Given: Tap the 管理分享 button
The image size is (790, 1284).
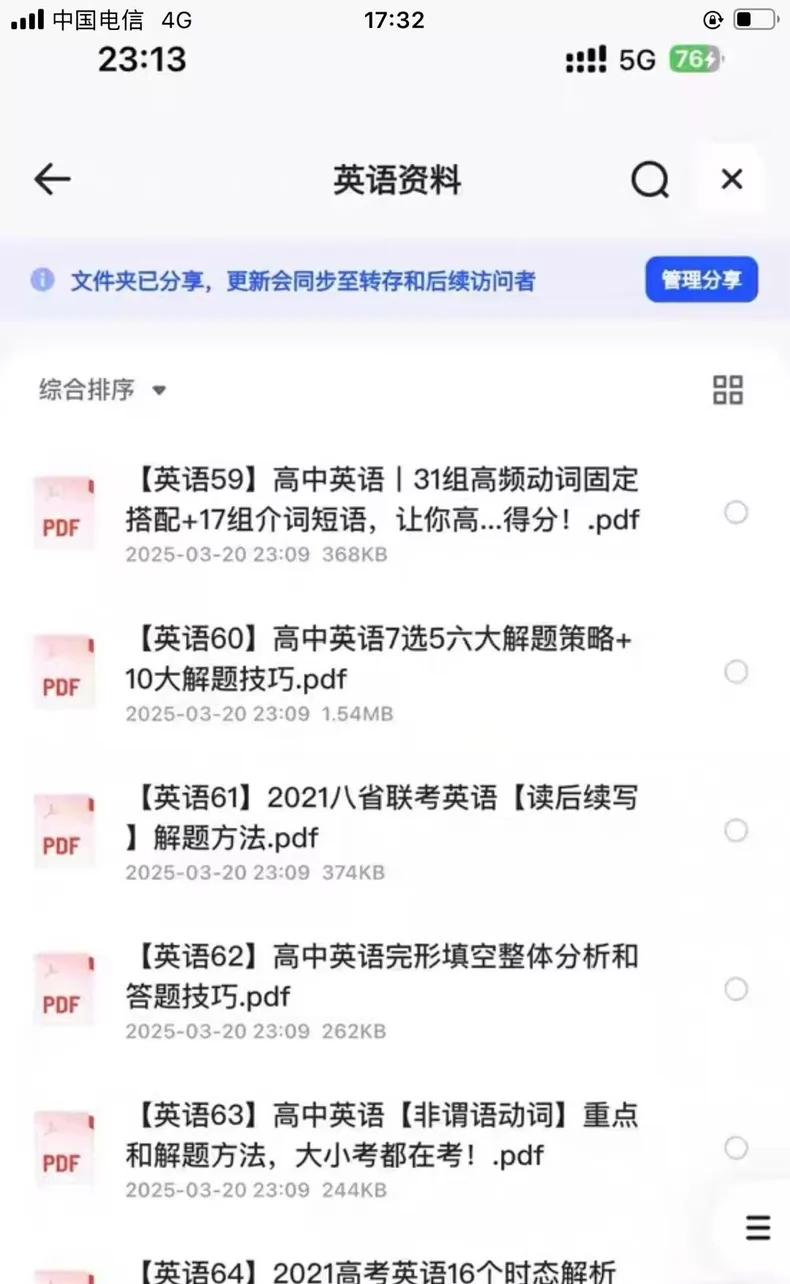Looking at the screenshot, I should pos(701,280).
